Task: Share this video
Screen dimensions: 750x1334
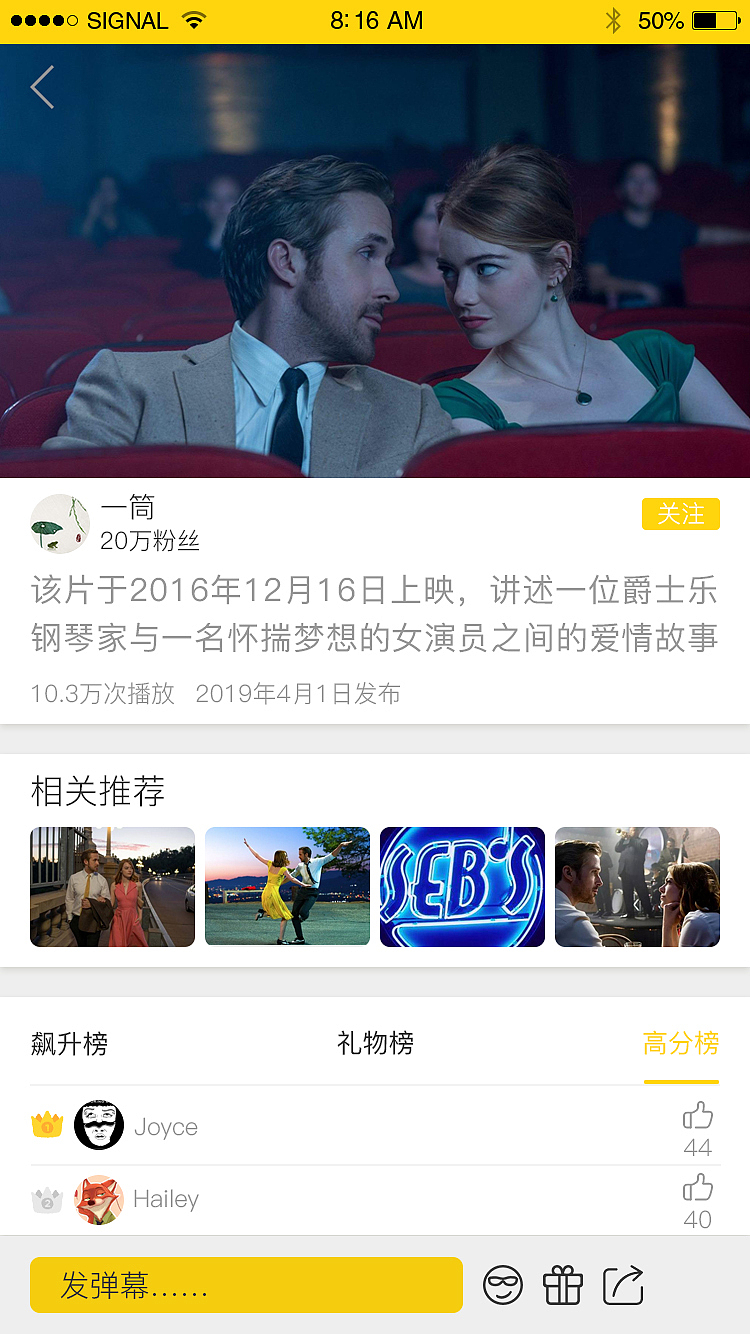Action: click(623, 1285)
